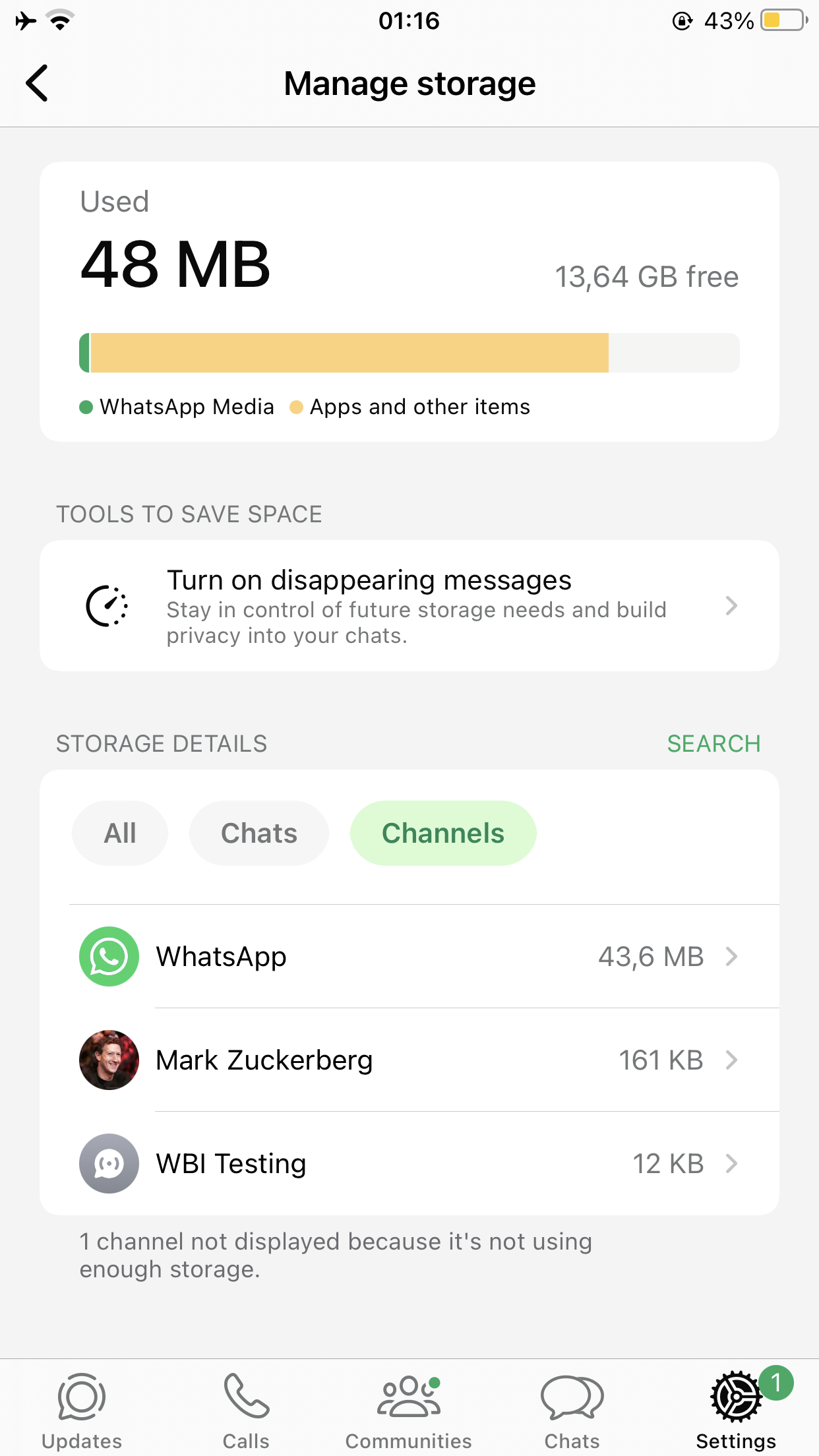This screenshot has height=1456, width=819.
Task: Expand the Mark Zuckerberg storage entry
Action: [x=731, y=1060]
